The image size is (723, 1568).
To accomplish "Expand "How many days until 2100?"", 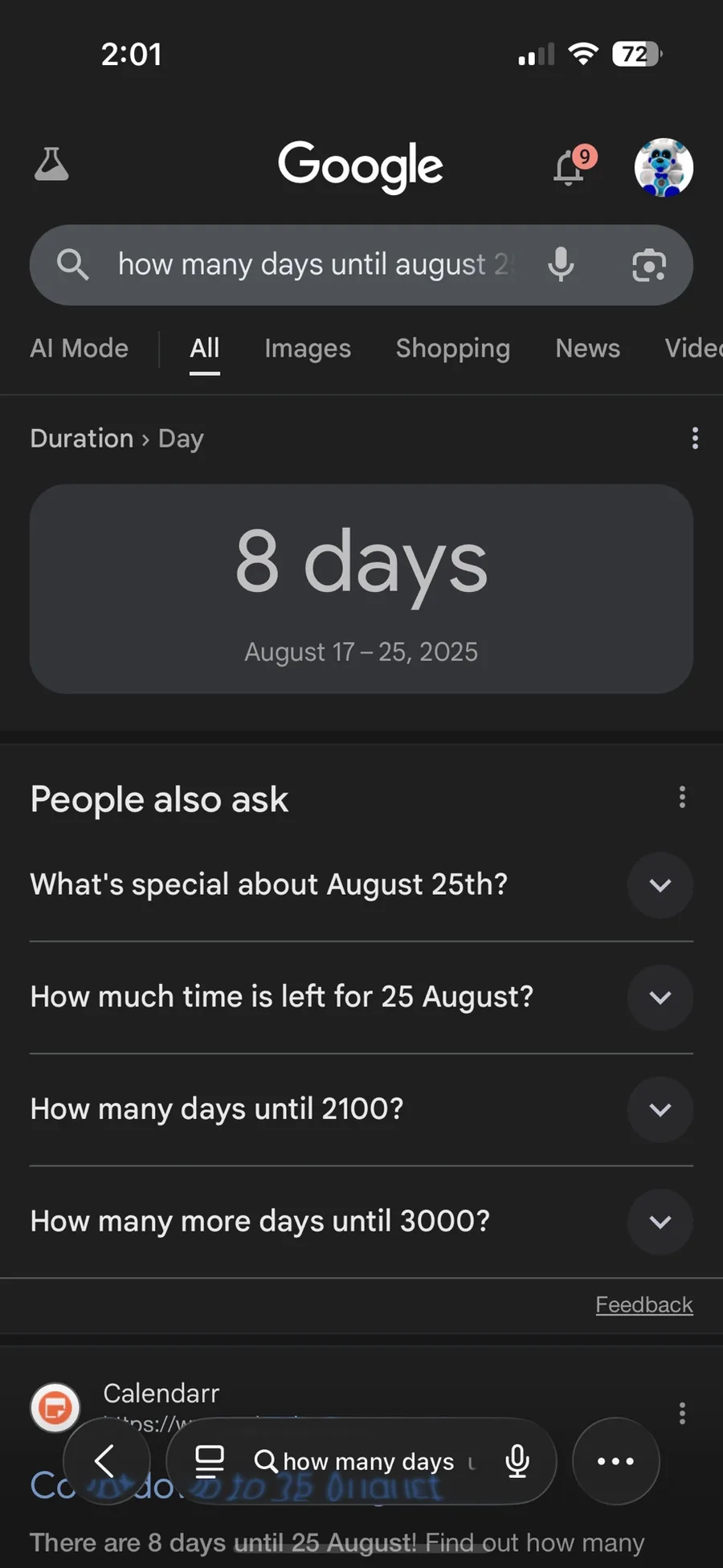I will click(361, 1109).
